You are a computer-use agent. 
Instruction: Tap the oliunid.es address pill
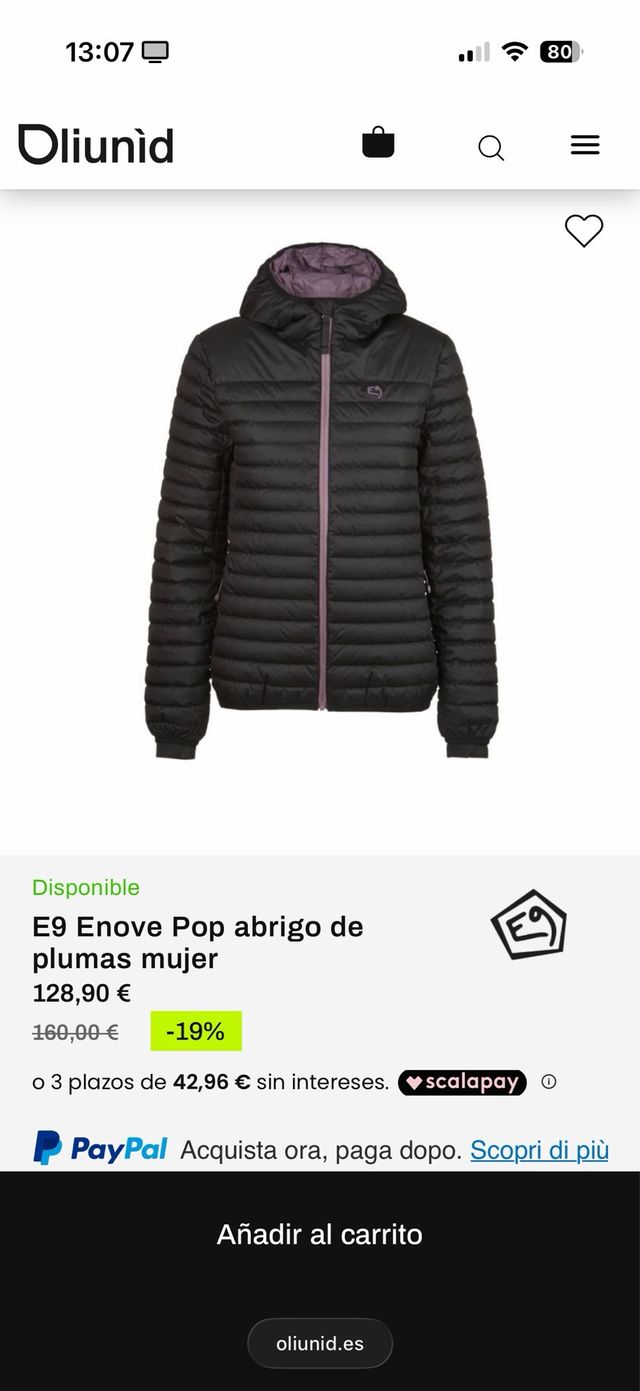coord(320,1343)
